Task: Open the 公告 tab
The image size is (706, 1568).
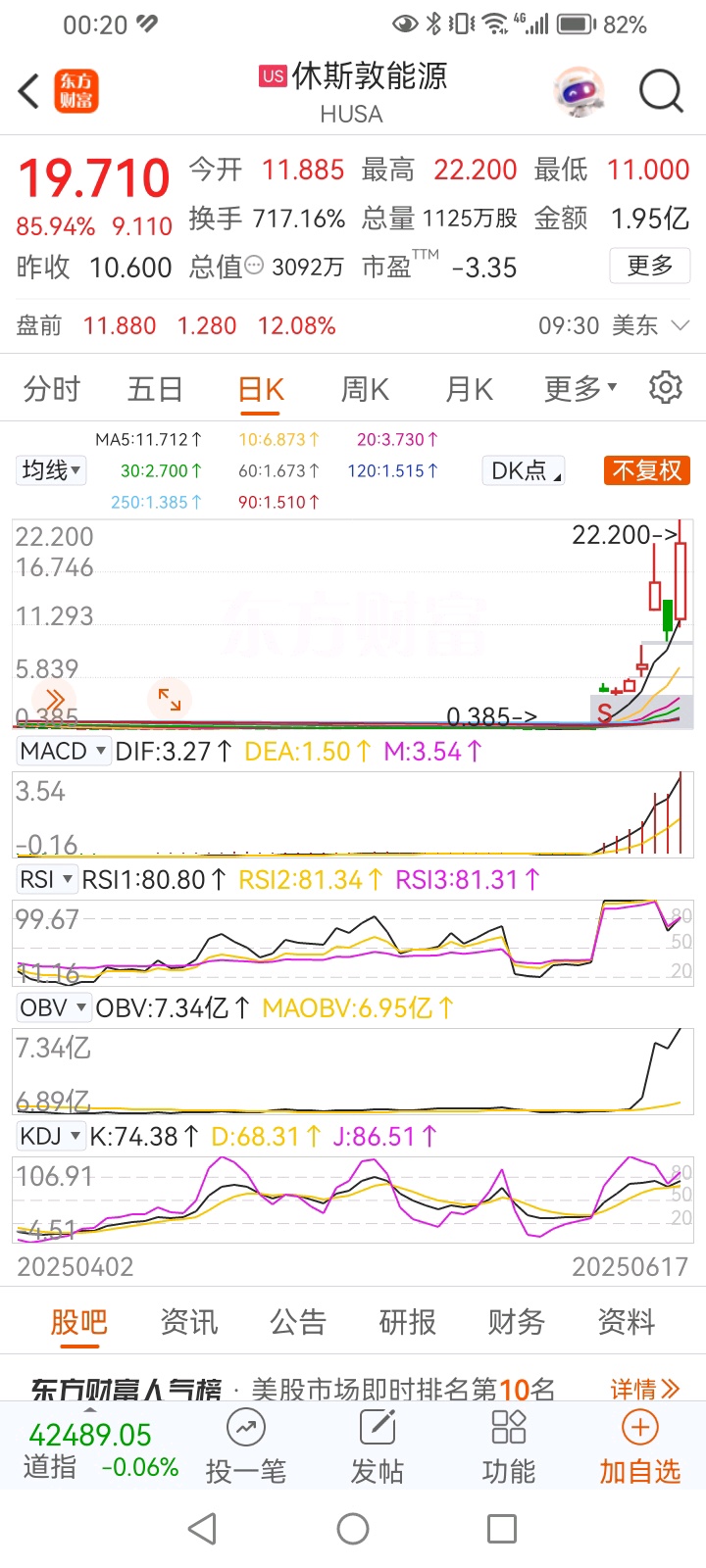Action: tap(298, 1322)
